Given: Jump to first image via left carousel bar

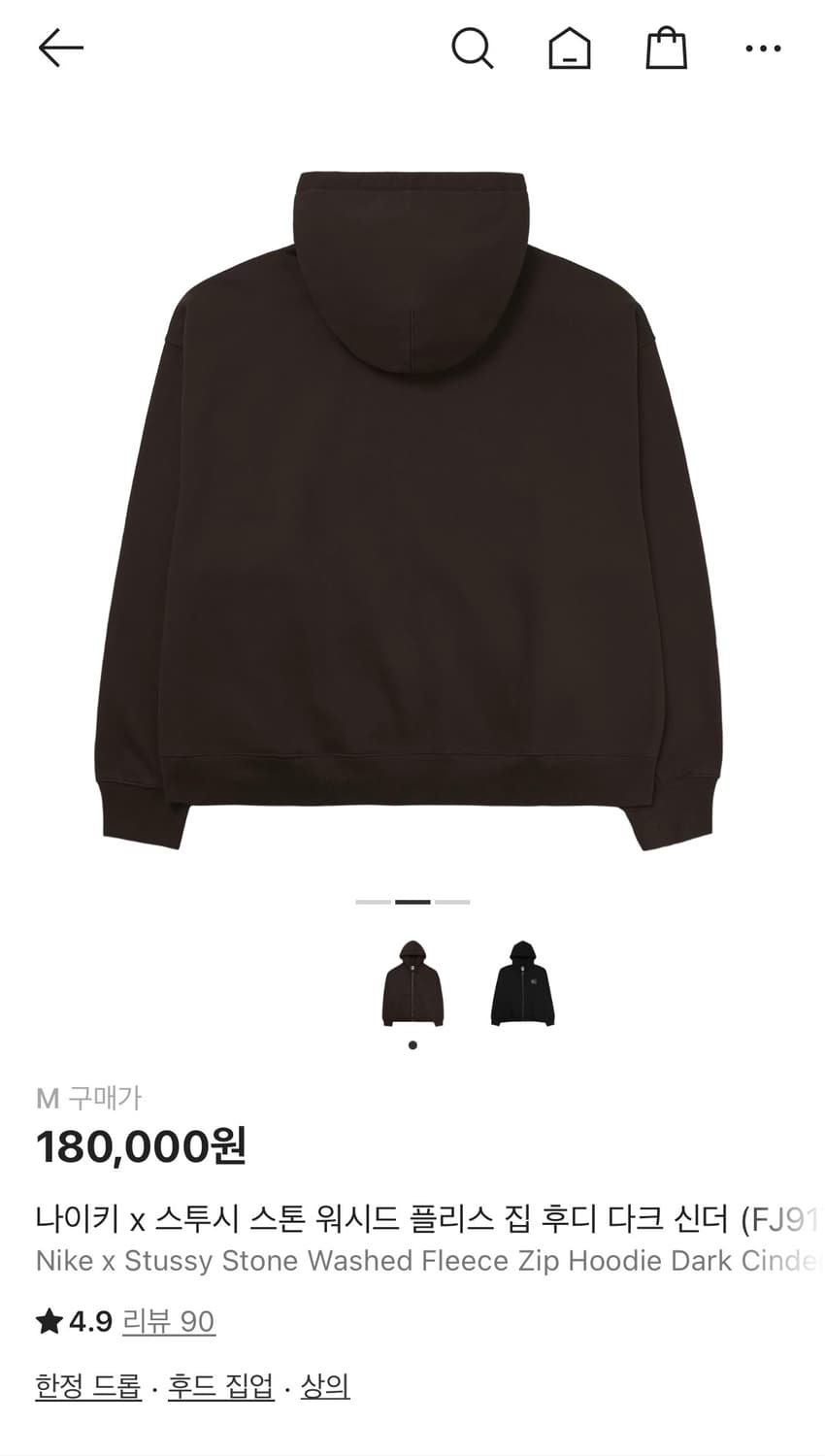Looking at the screenshot, I should 373,903.
